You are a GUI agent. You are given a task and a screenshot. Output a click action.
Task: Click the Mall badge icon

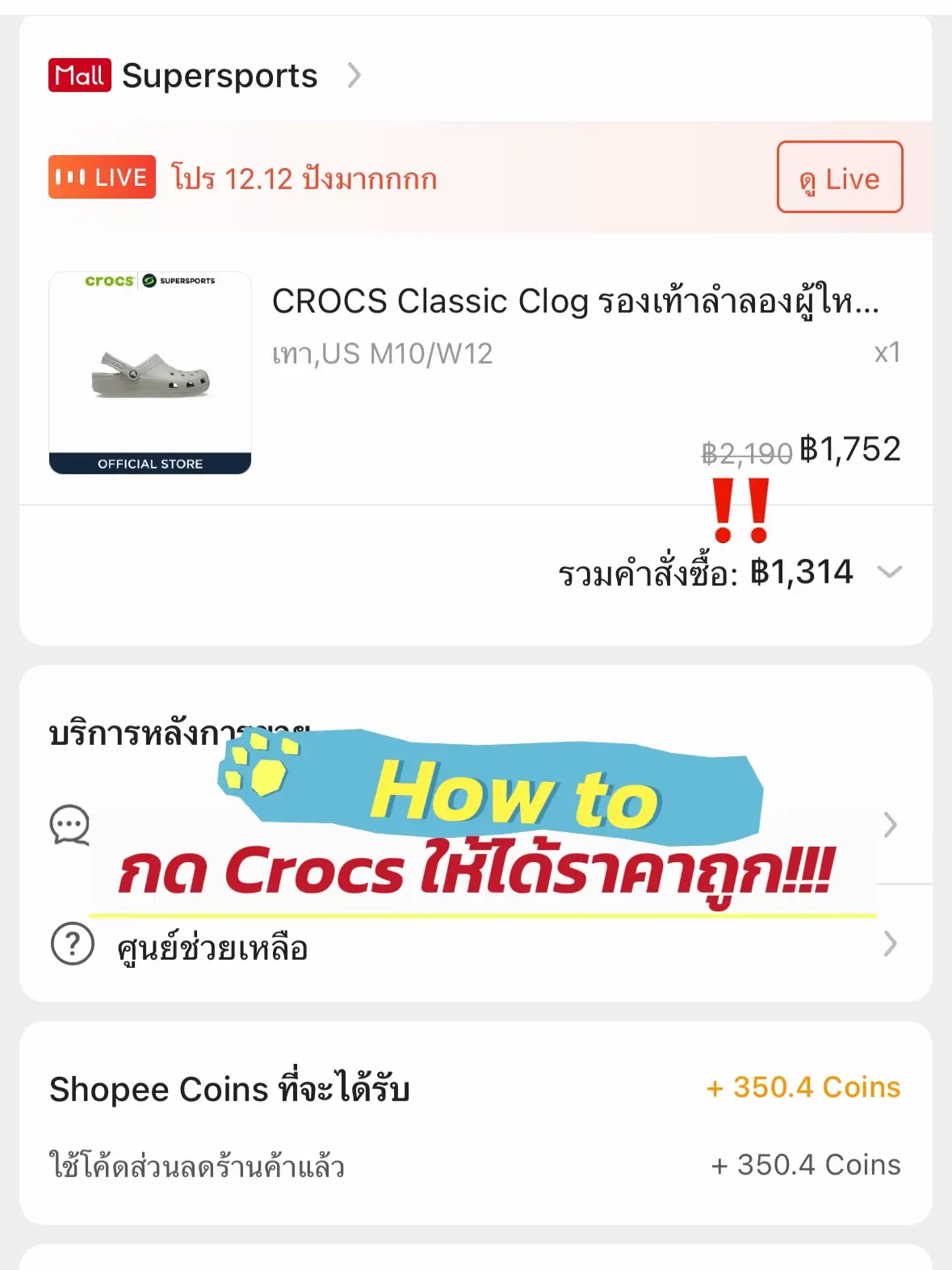pyautogui.click(x=78, y=75)
